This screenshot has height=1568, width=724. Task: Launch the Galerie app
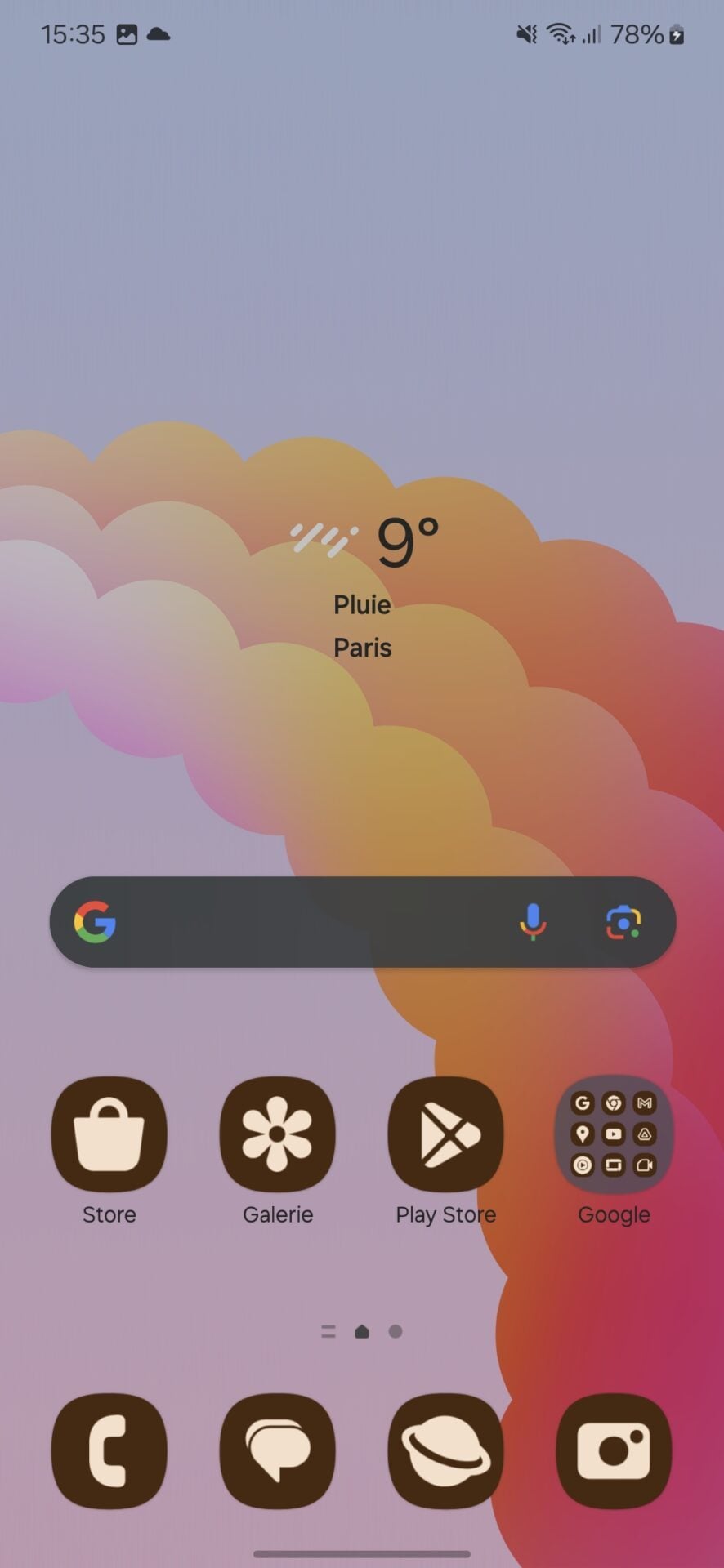pyautogui.click(x=277, y=1134)
